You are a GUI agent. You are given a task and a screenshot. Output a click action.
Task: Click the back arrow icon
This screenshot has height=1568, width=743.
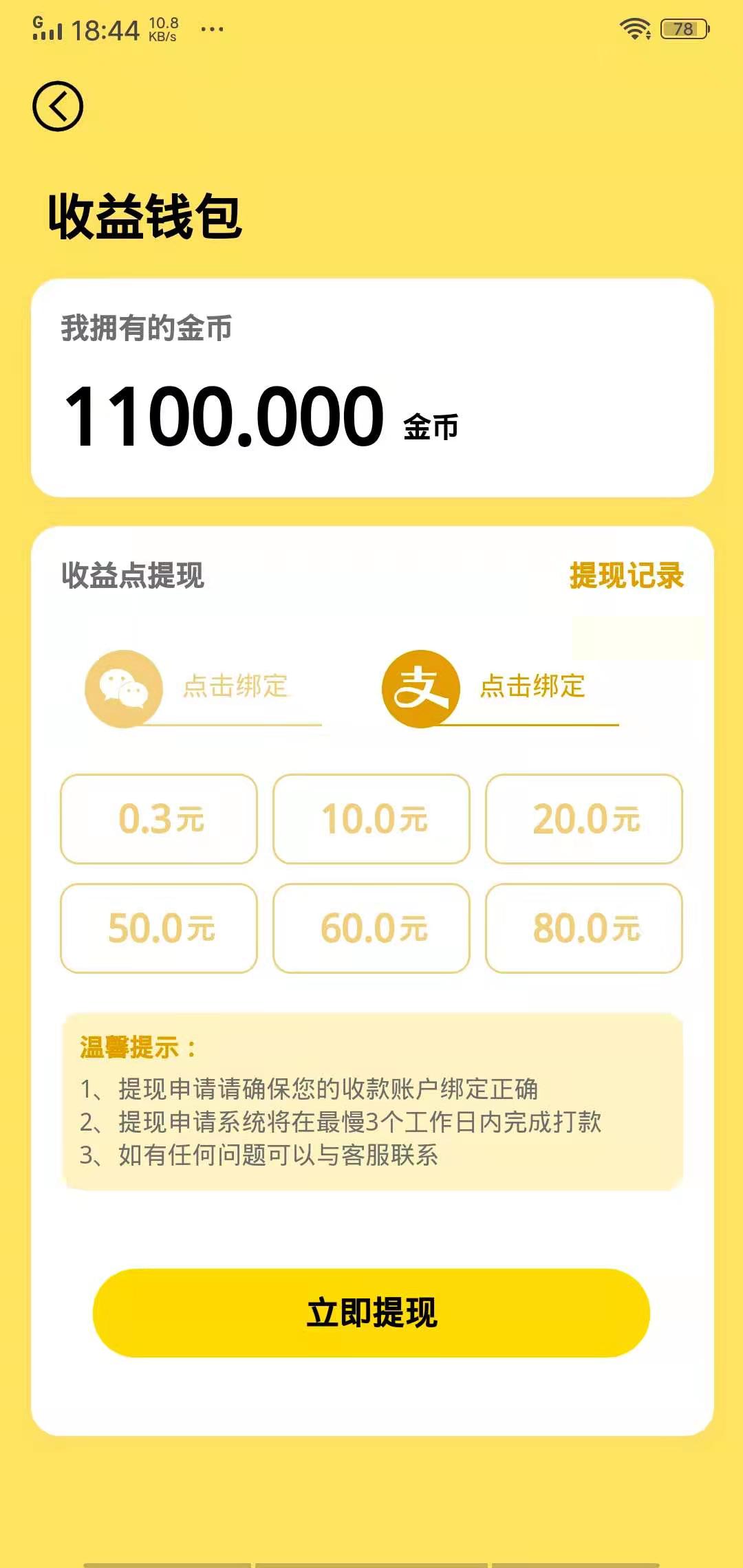(x=58, y=105)
